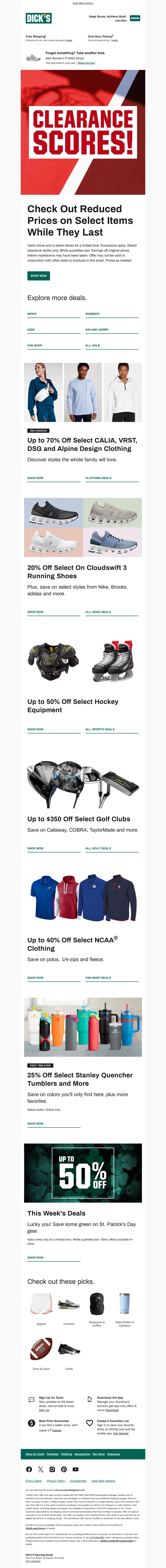Open the Clothing Deals link
This screenshot has height=1568, width=166.
(x=98, y=478)
